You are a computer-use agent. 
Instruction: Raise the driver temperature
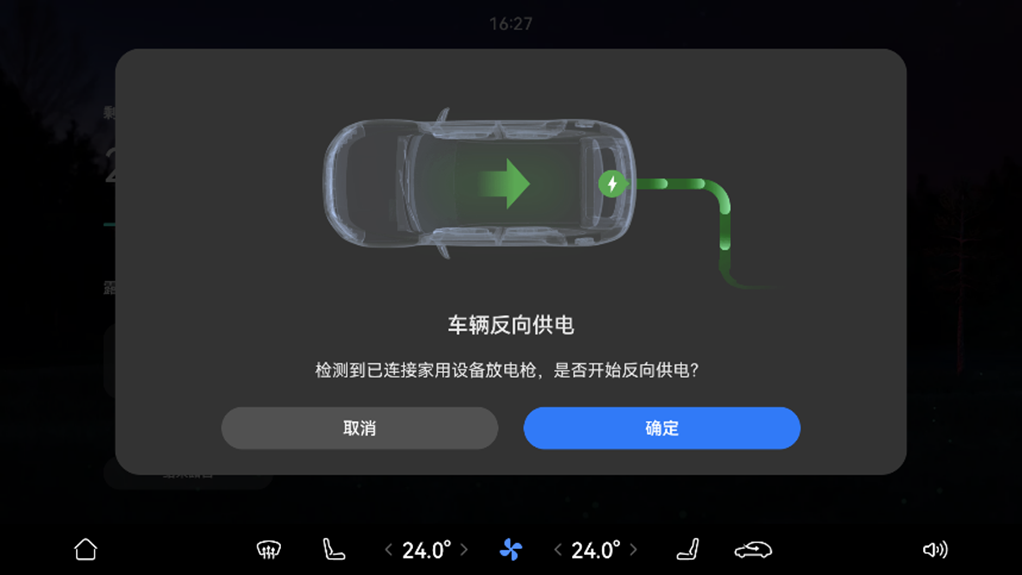click(464, 549)
